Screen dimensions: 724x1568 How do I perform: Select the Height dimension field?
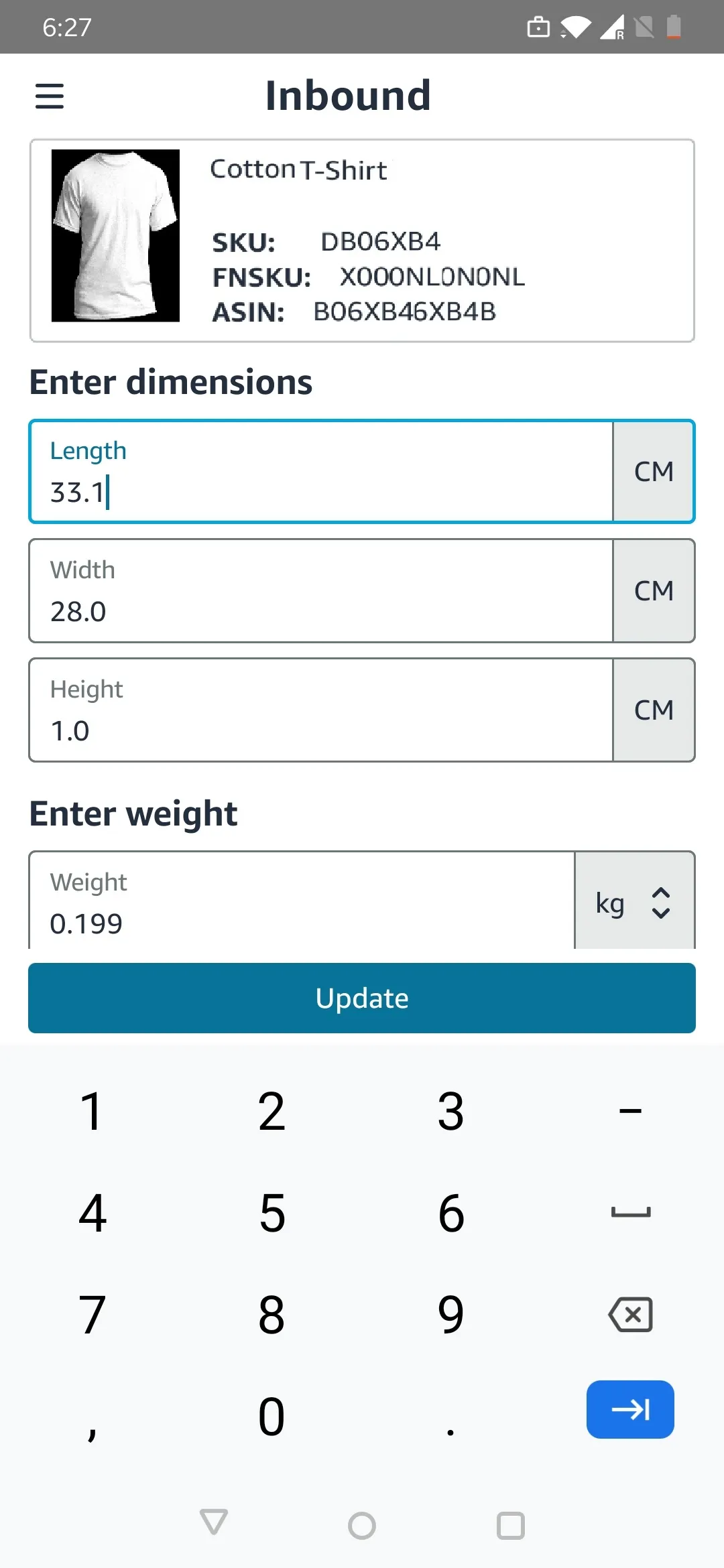322,710
